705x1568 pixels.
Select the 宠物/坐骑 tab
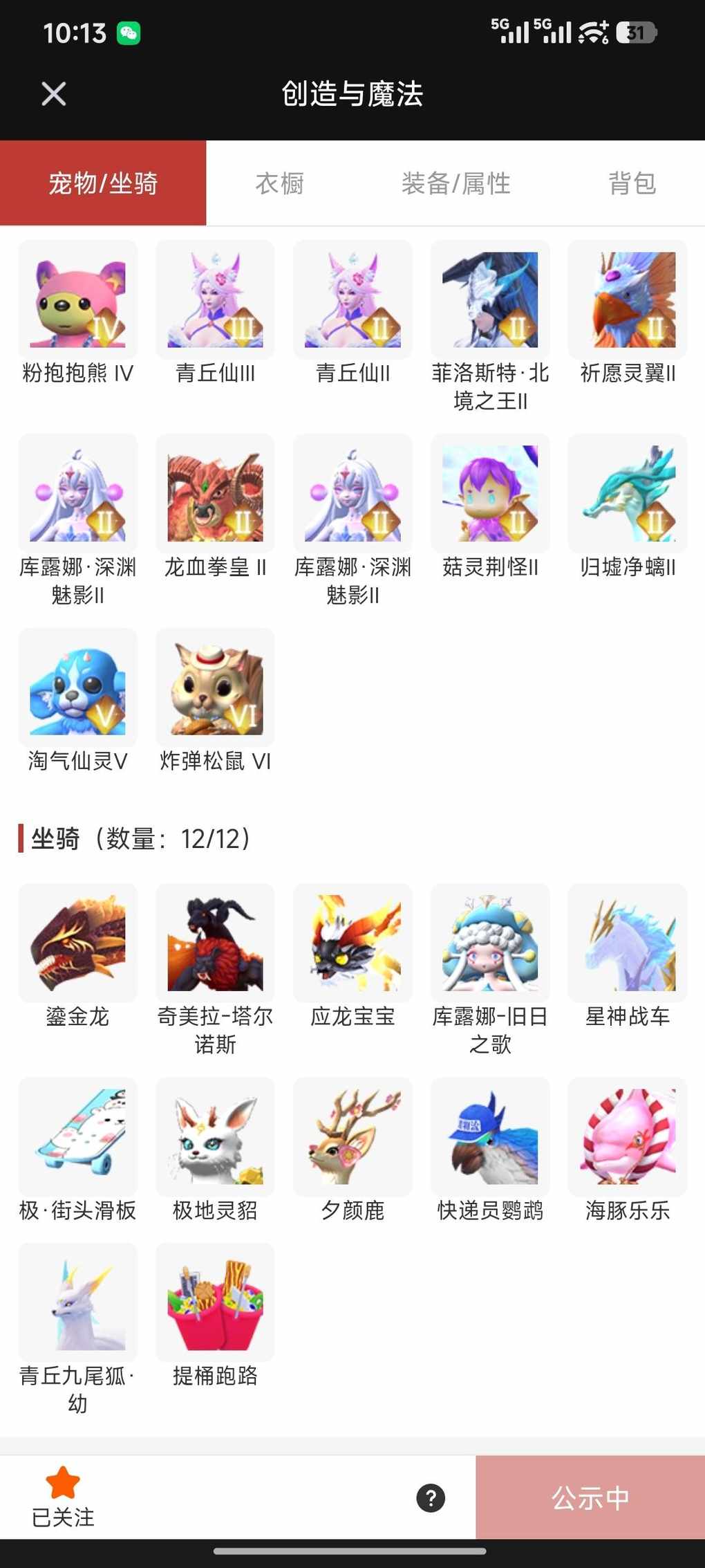103,183
